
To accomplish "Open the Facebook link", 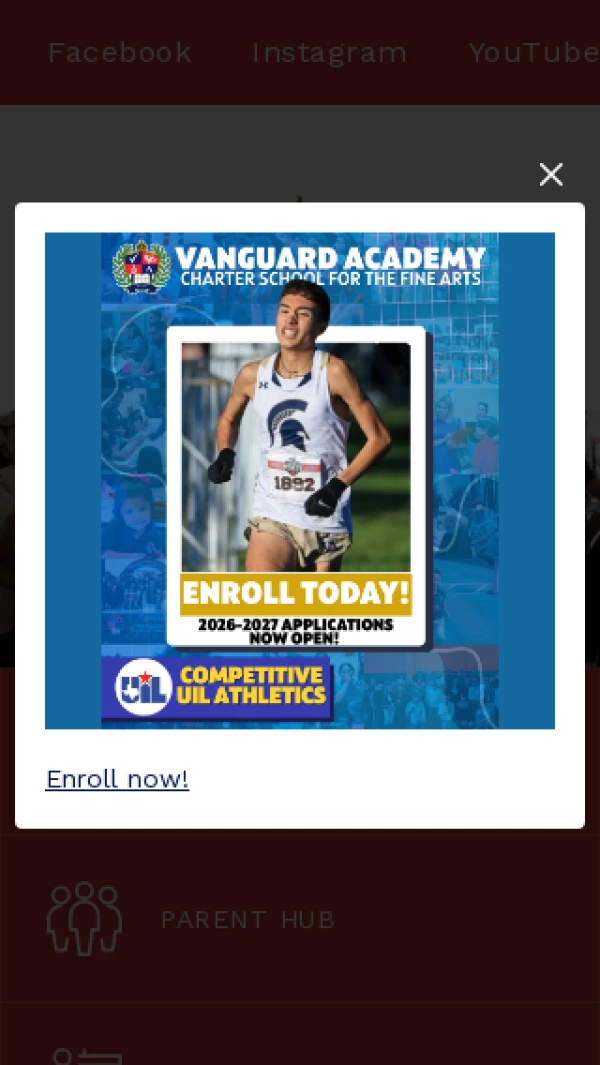I will coord(119,52).
